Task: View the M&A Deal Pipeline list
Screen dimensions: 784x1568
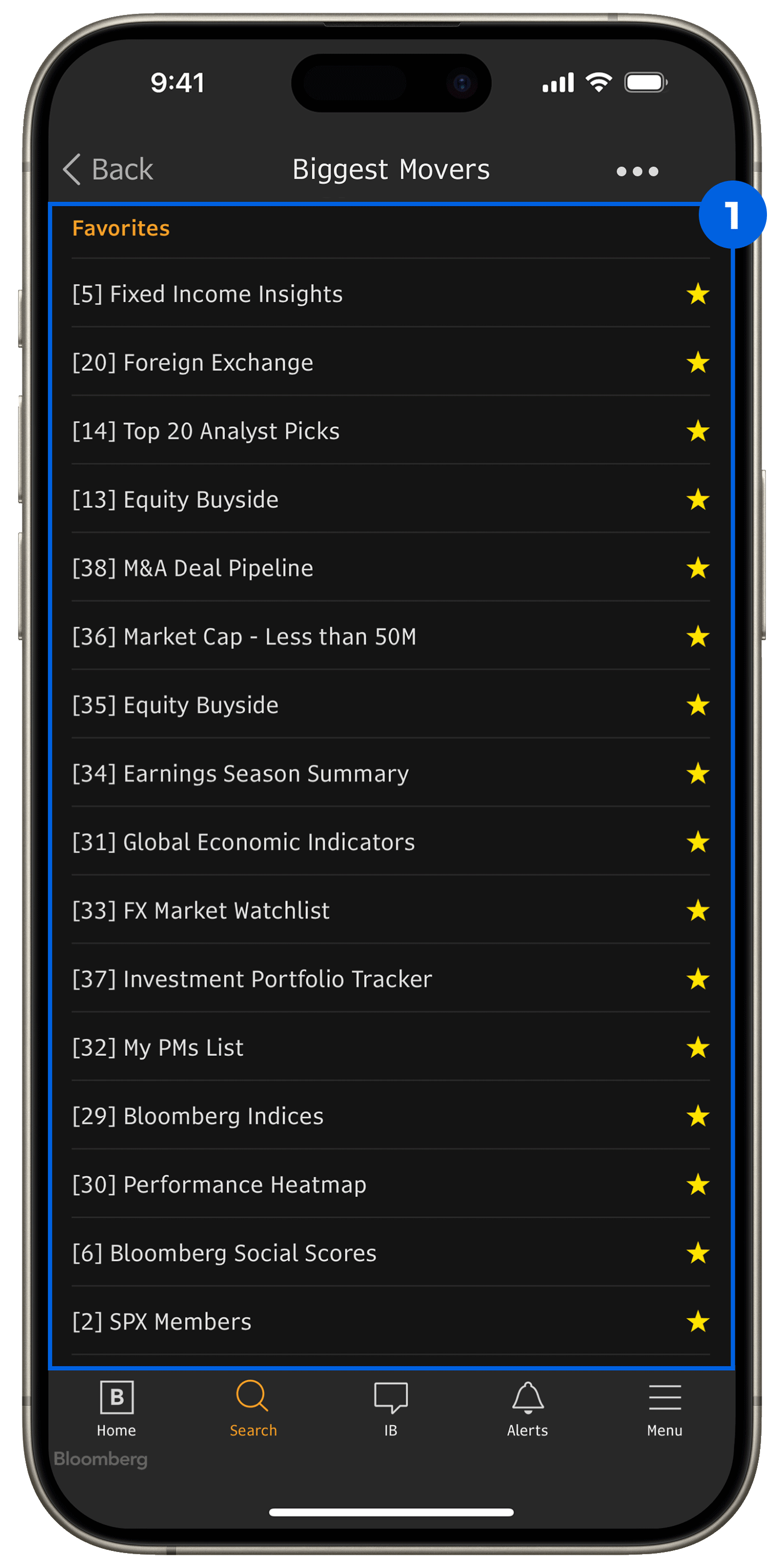Action: point(192,568)
